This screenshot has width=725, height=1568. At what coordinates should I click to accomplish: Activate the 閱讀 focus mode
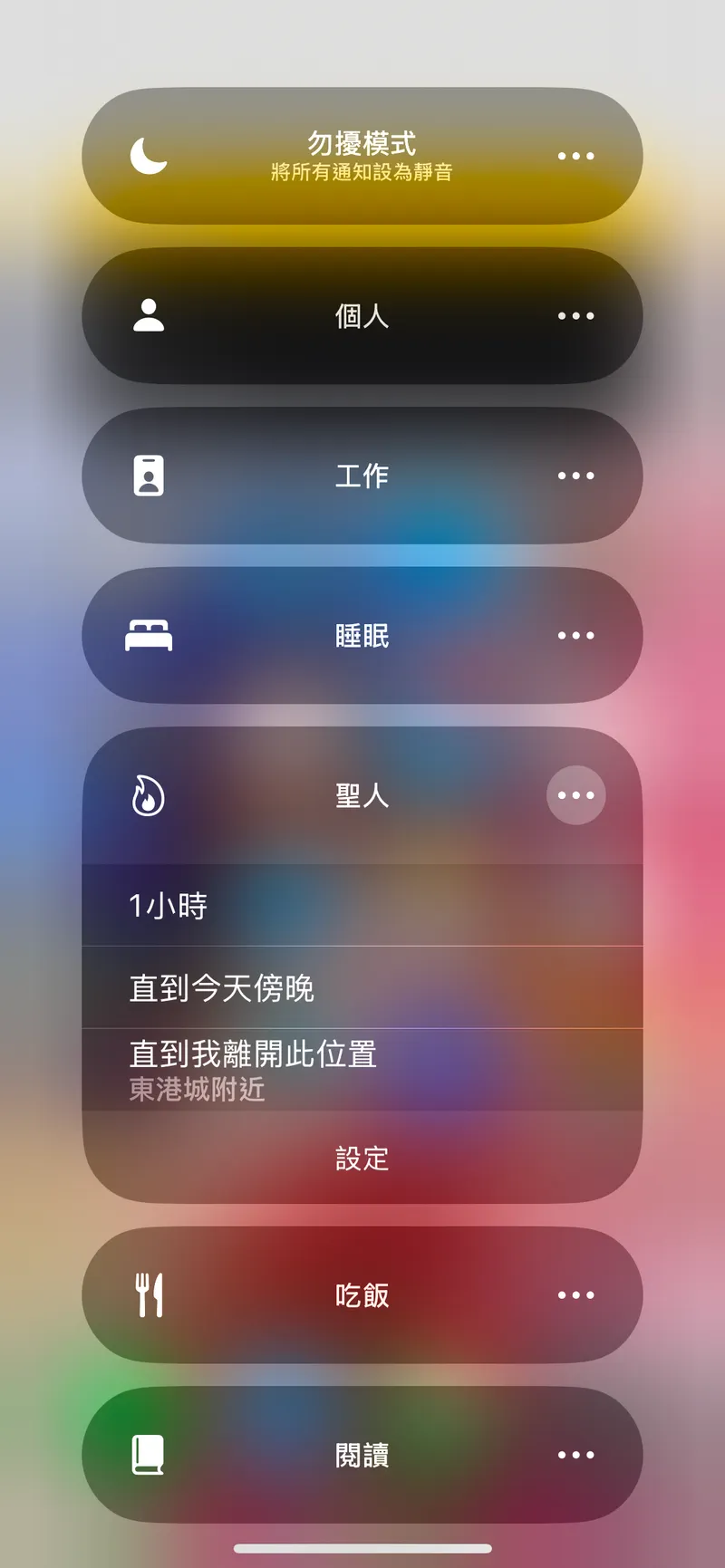point(361,1455)
